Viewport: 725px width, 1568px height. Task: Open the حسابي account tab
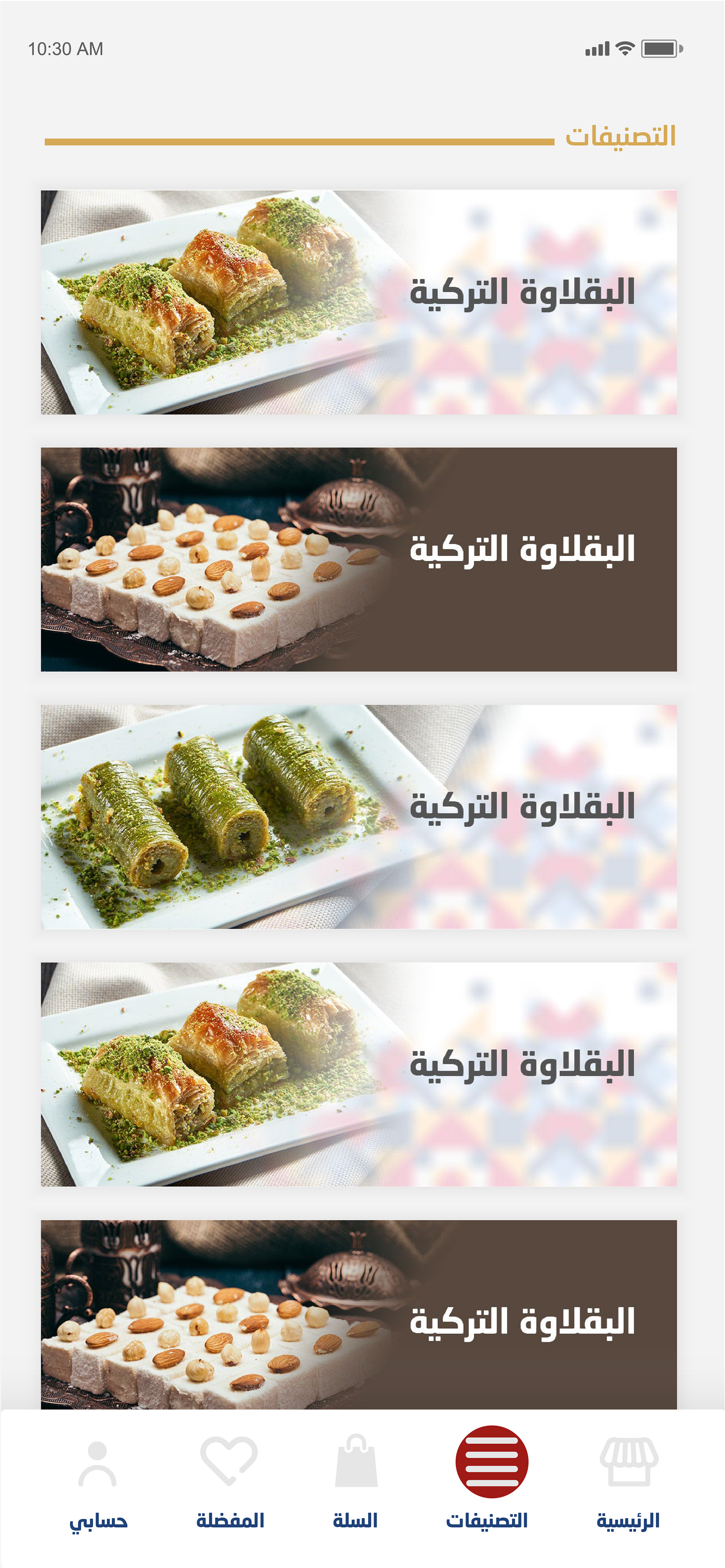click(x=97, y=1479)
